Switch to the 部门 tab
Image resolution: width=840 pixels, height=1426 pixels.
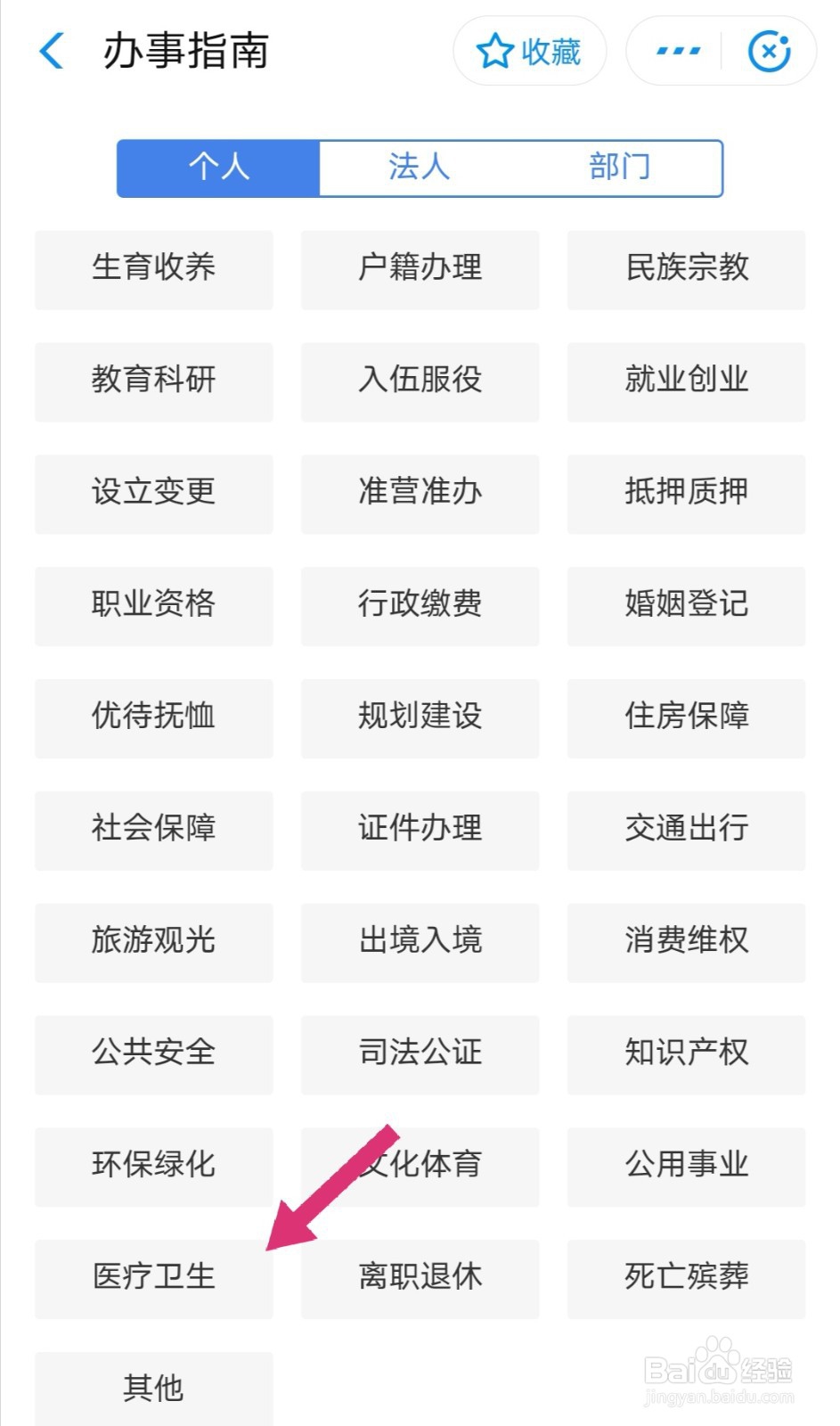(619, 167)
